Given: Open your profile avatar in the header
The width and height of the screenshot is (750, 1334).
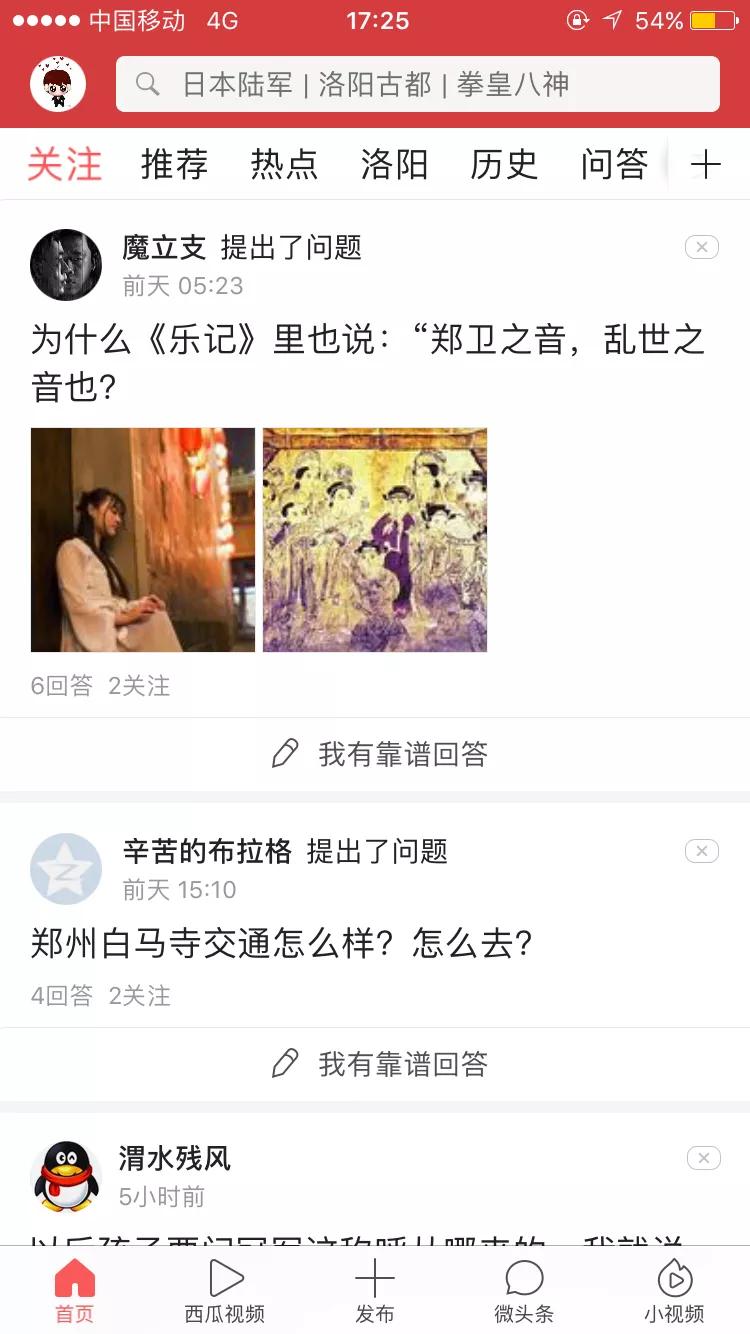Looking at the screenshot, I should click(58, 84).
